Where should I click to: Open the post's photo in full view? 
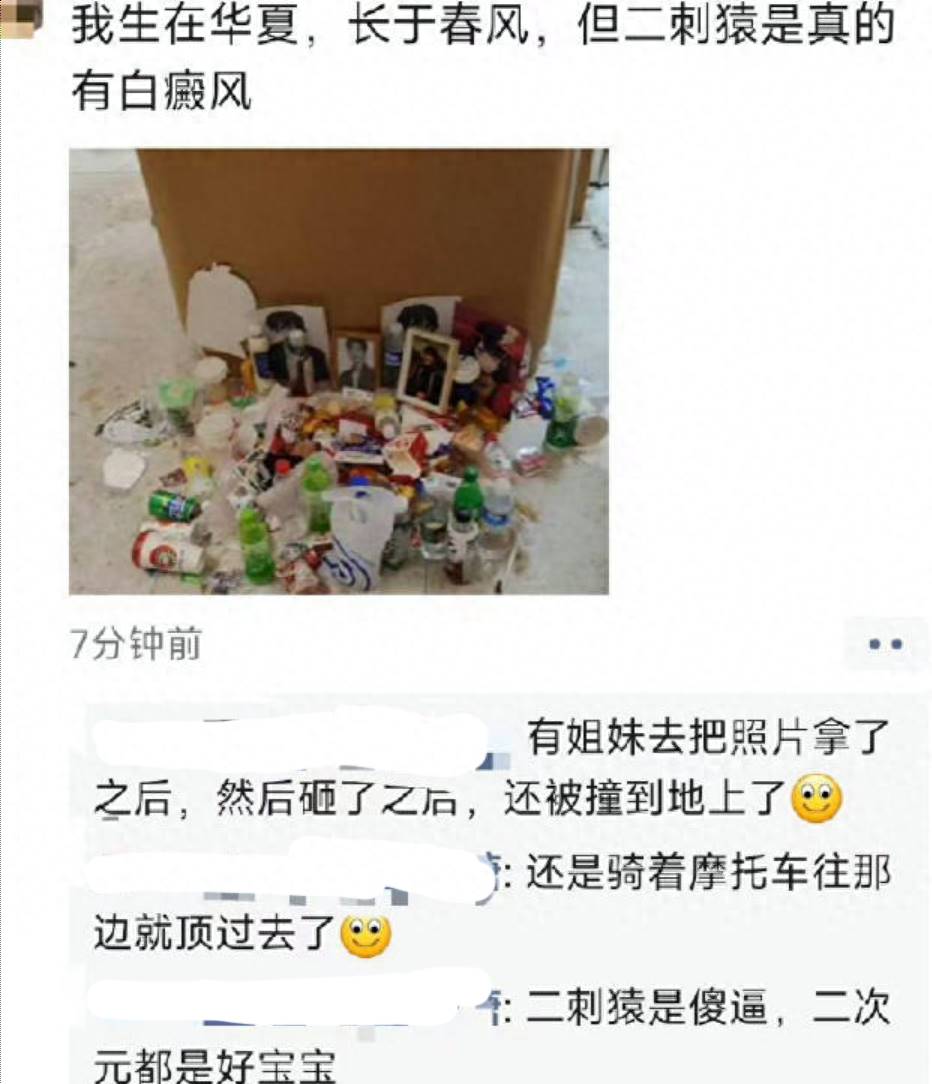[x=338, y=371]
